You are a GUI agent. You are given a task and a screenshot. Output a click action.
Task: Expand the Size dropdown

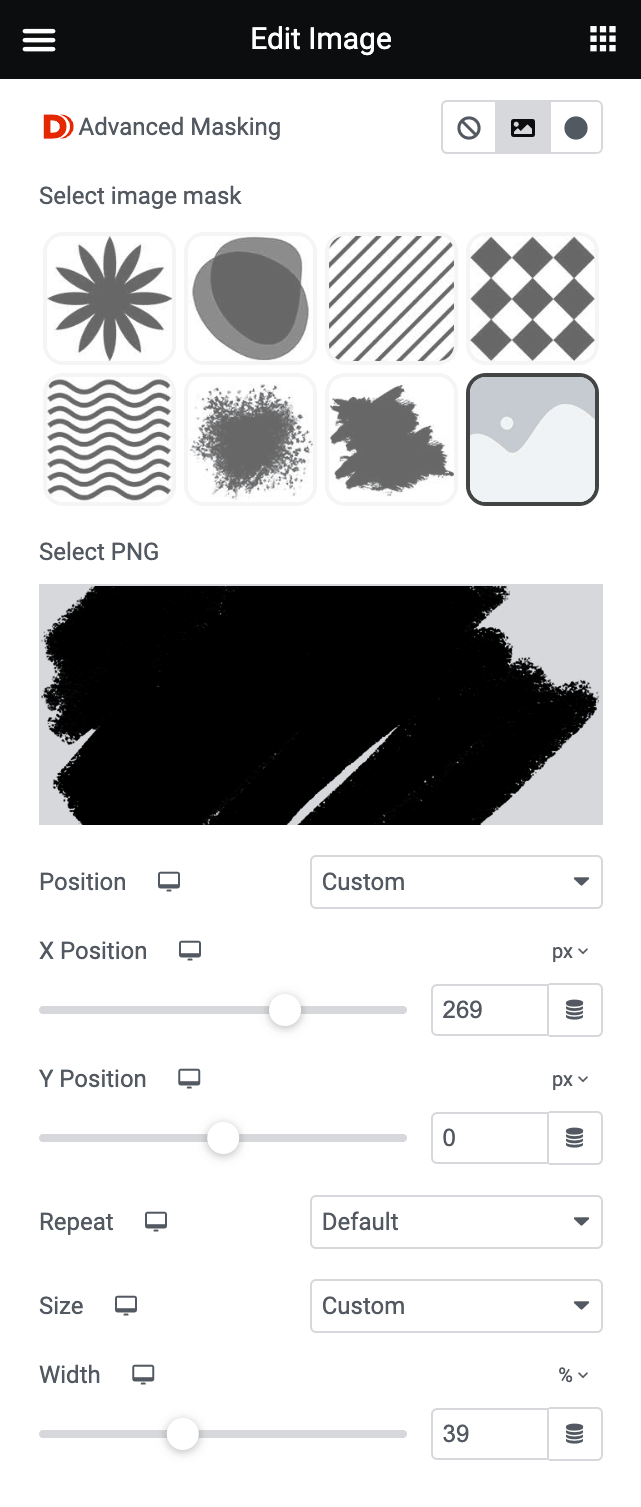click(x=456, y=1306)
